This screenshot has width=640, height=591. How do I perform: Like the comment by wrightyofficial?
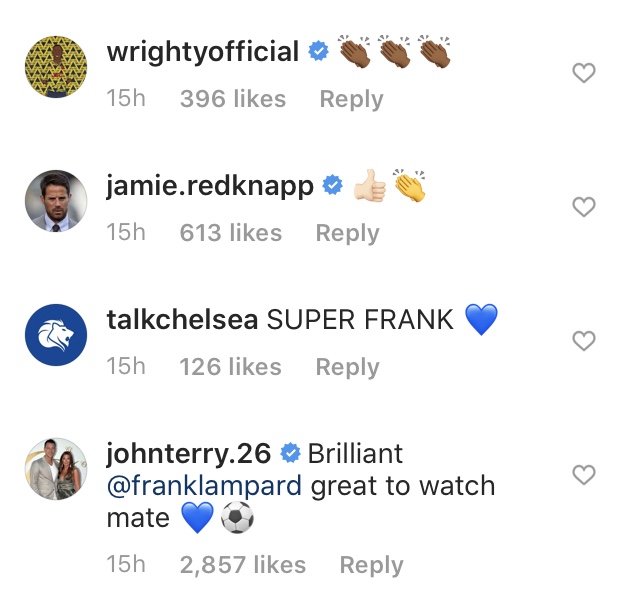tap(583, 73)
